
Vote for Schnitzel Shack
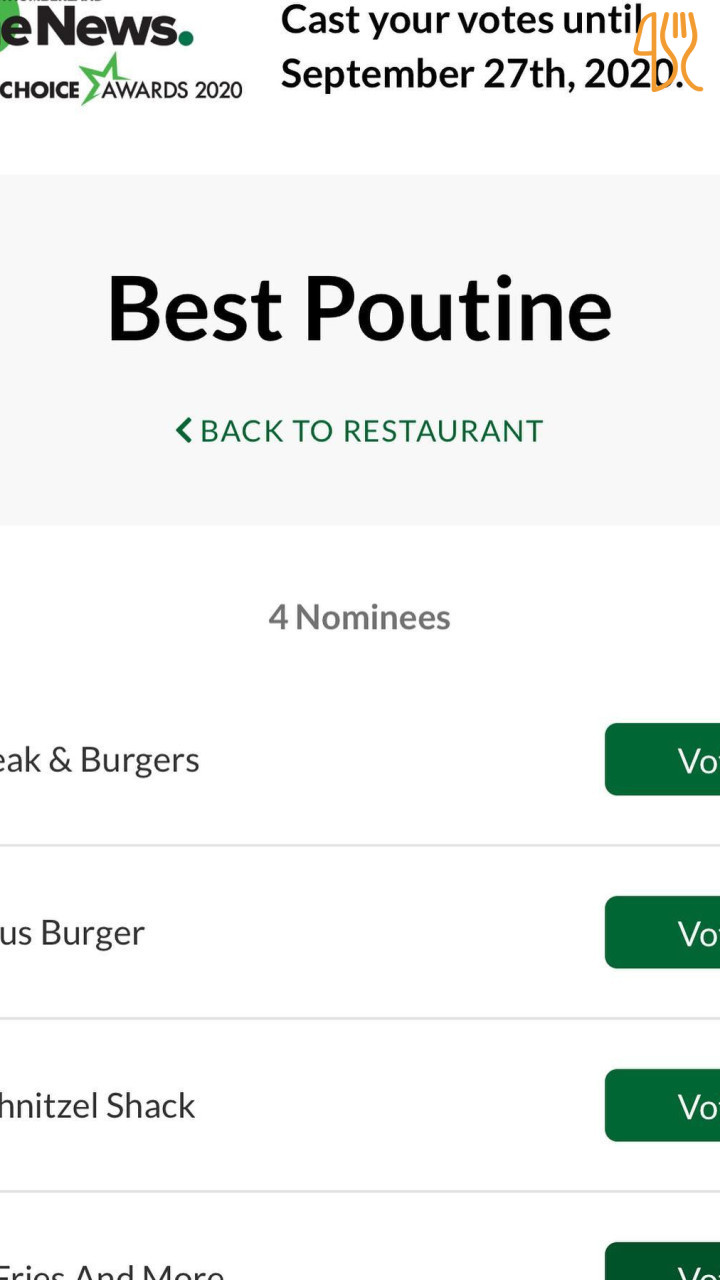coord(663,1106)
